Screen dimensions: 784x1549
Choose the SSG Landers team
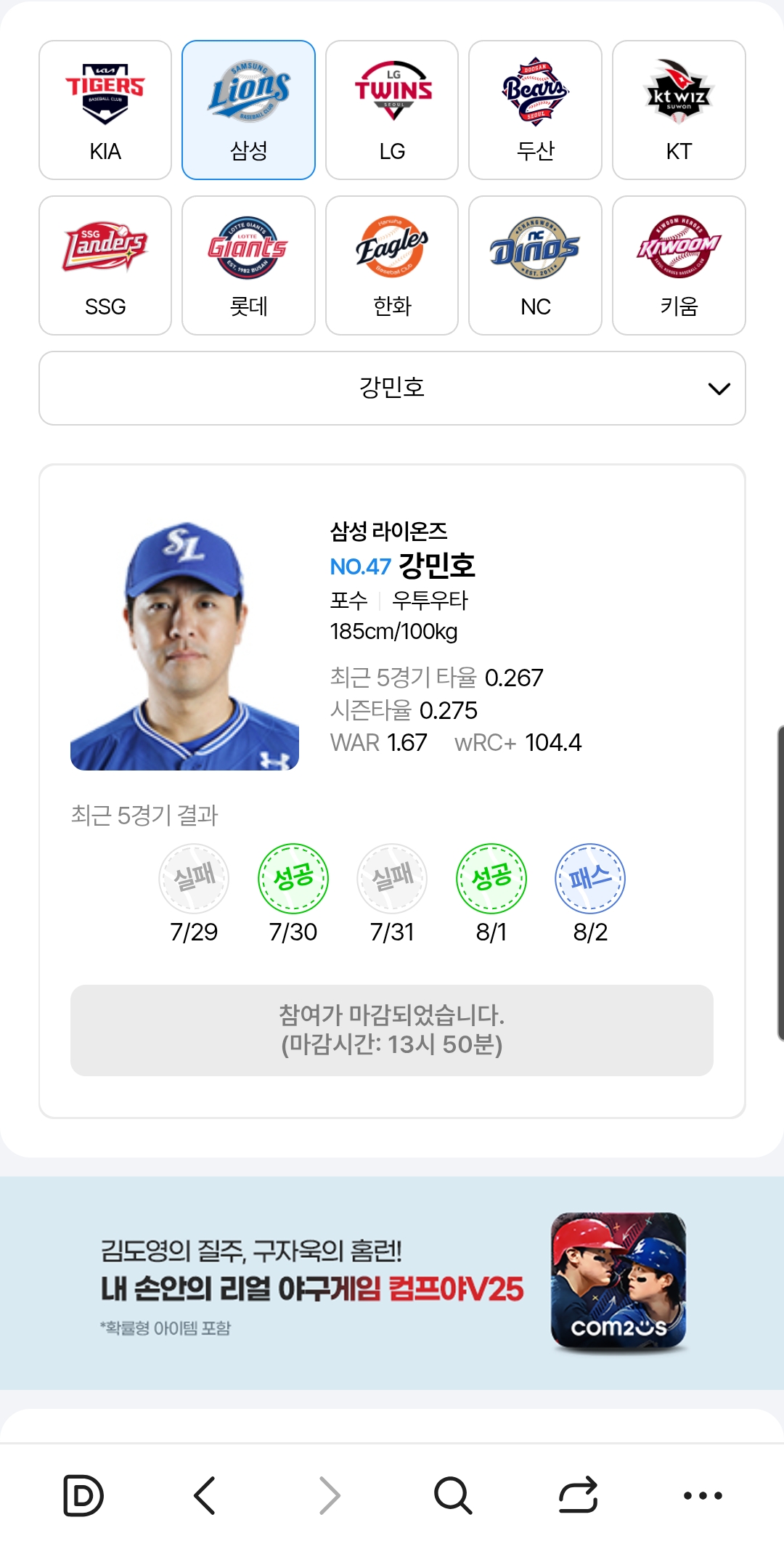point(105,265)
